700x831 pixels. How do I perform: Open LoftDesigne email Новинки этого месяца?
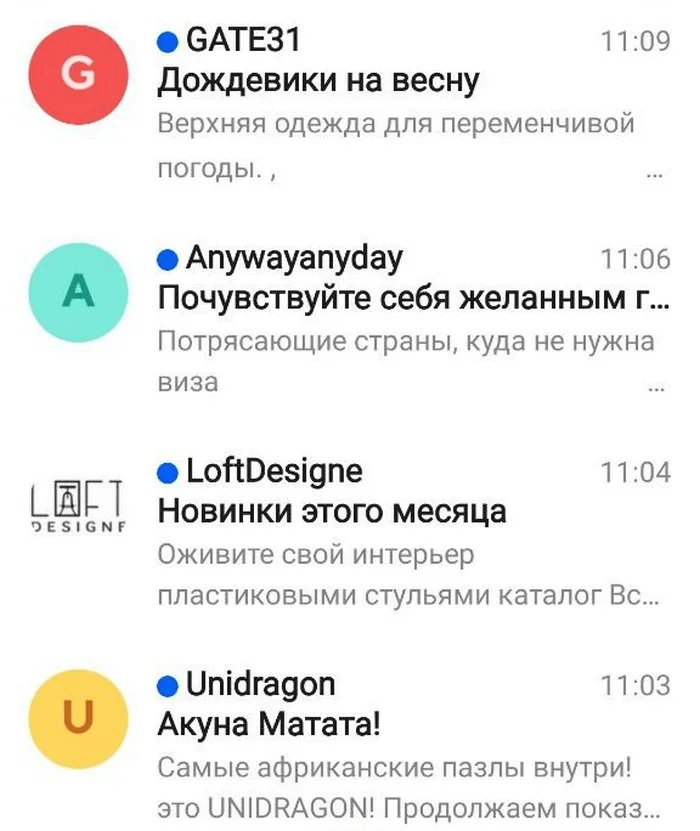pyautogui.click(x=332, y=512)
